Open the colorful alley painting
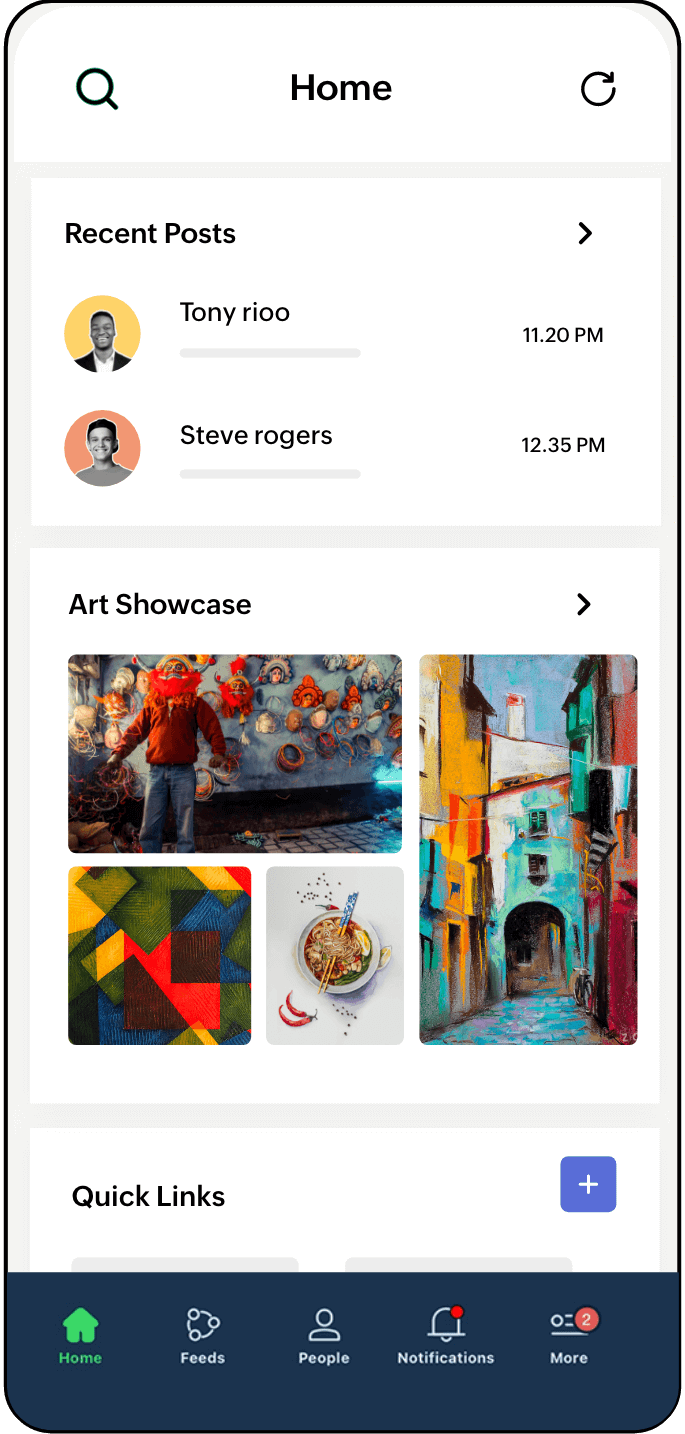This screenshot has height=1434, width=685. (528, 849)
